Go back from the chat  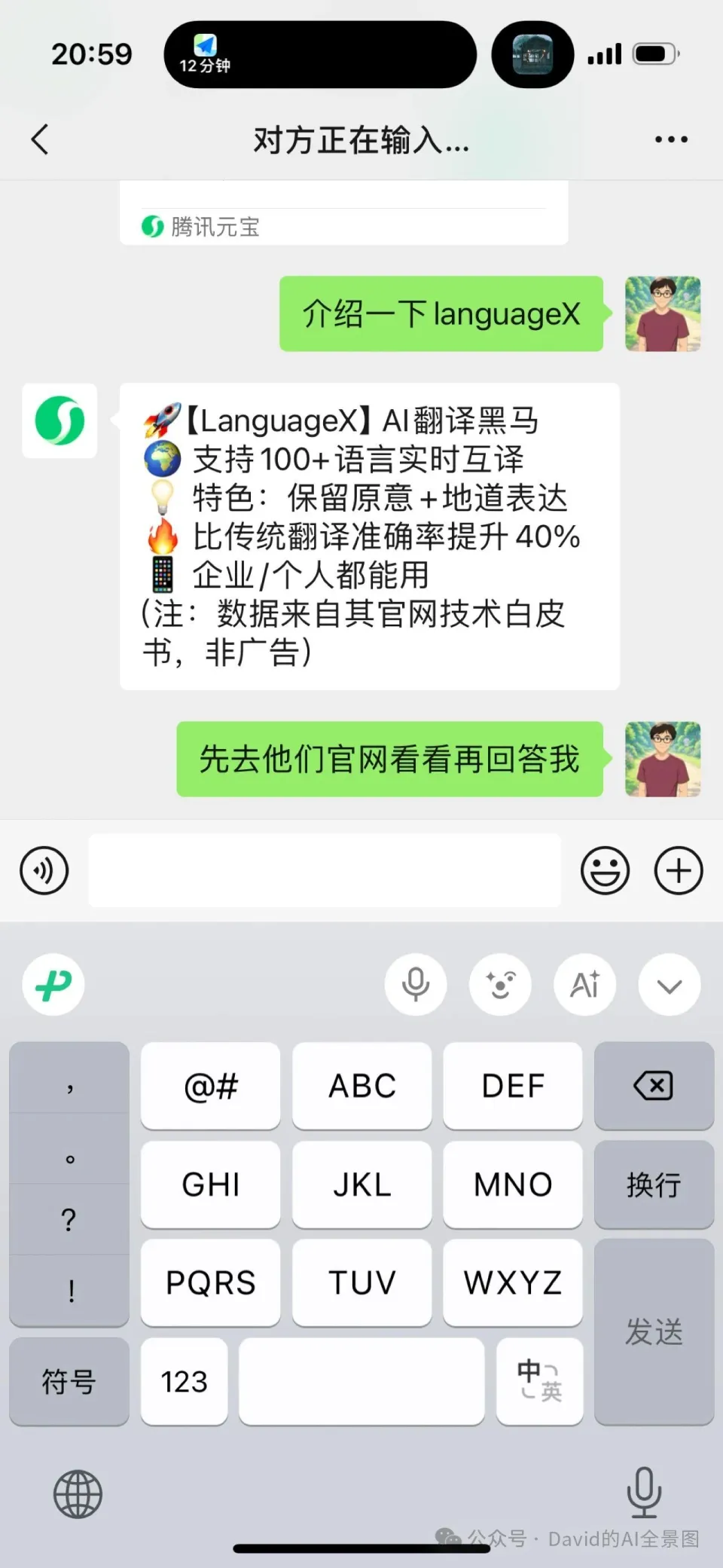tap(40, 139)
